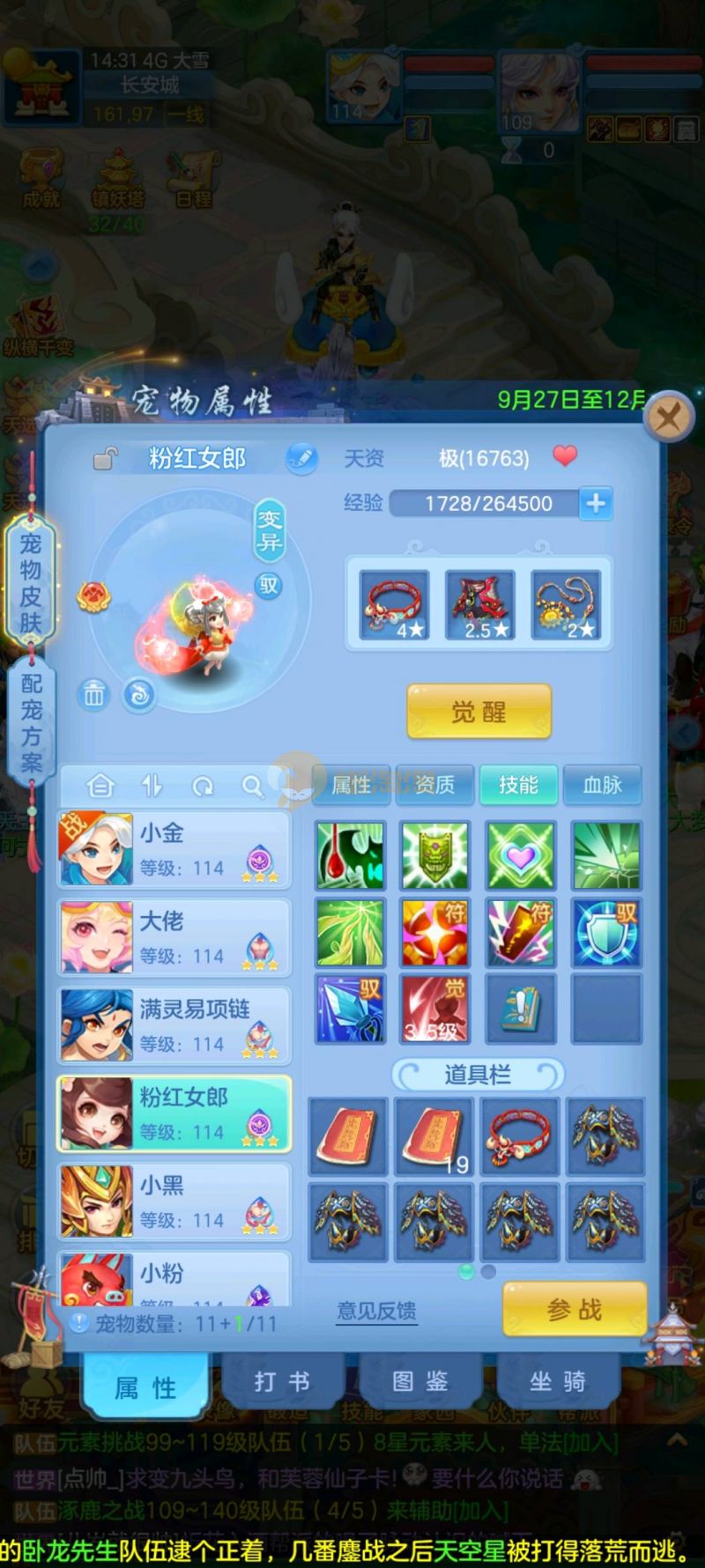Tap the trash icon to release pet
This screenshot has width=705, height=1568.
pos(93,695)
